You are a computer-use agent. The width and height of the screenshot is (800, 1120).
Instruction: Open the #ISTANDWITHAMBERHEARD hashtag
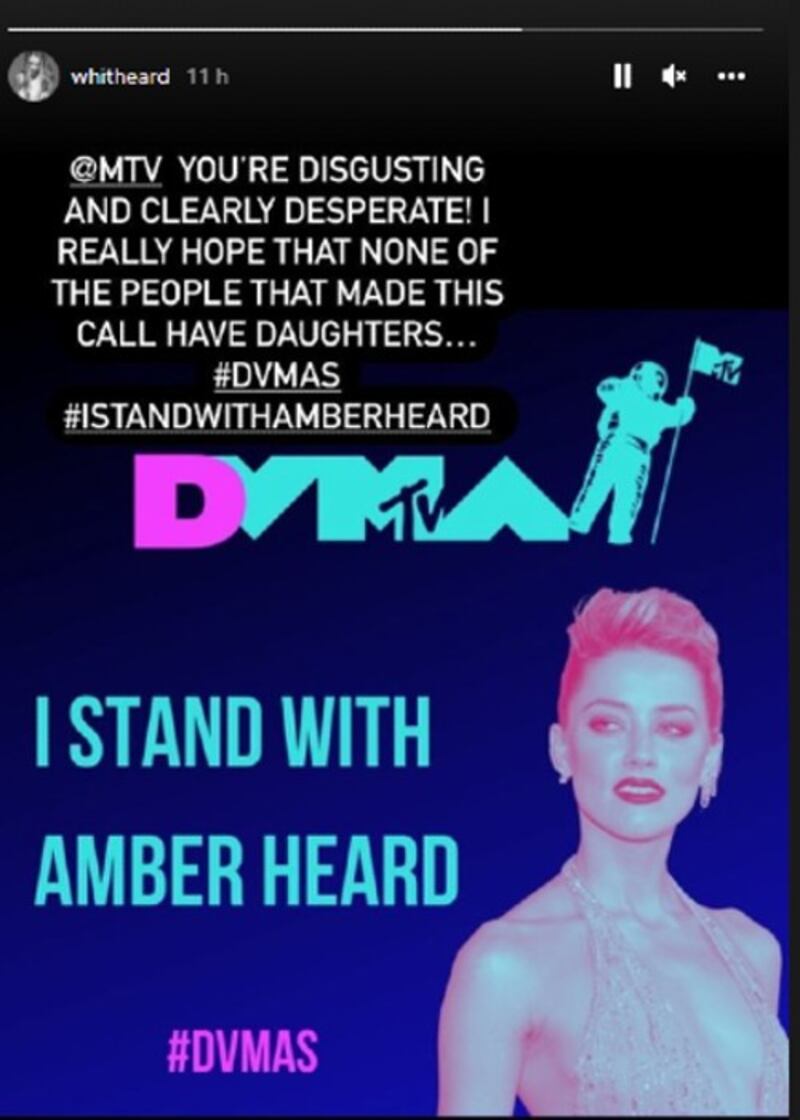[277, 416]
